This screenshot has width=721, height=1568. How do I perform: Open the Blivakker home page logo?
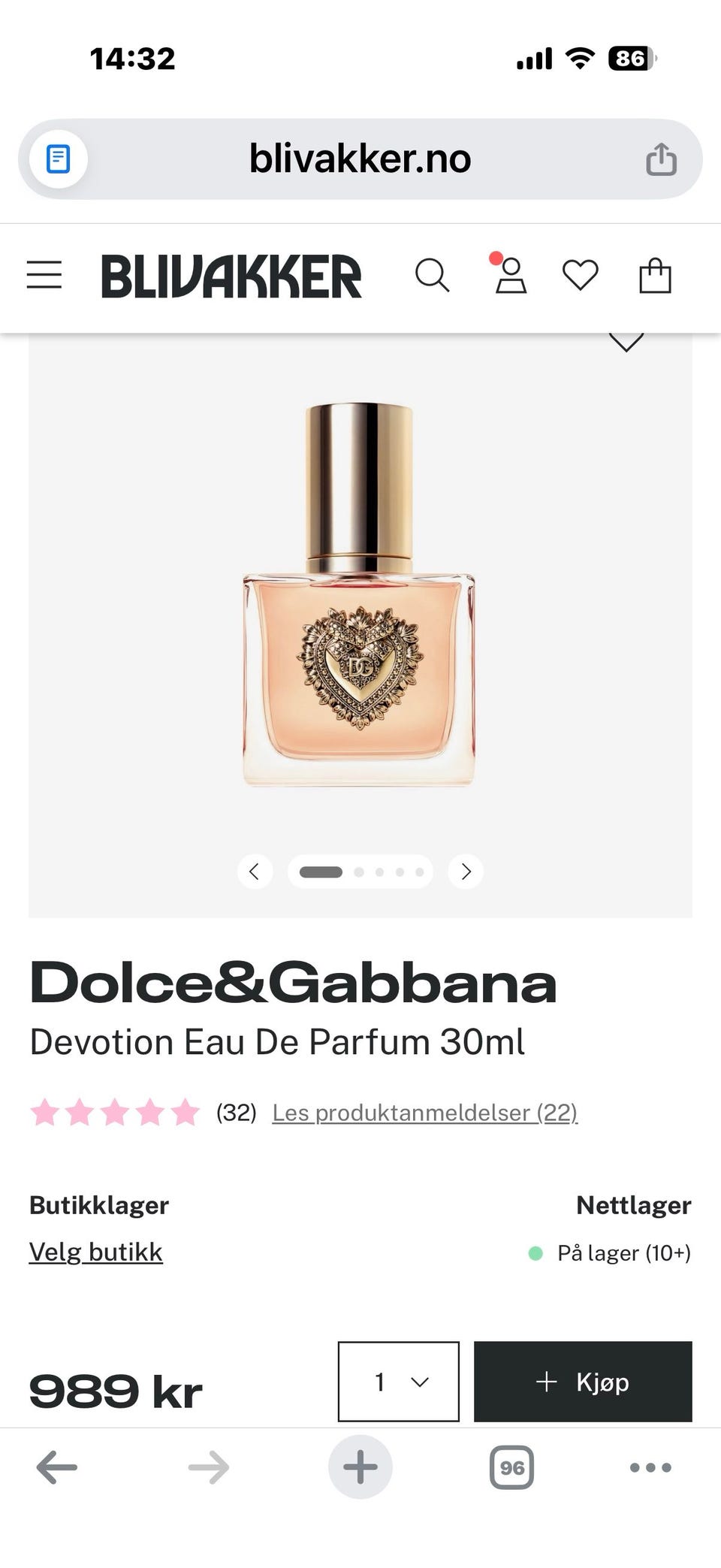pyautogui.click(x=231, y=276)
